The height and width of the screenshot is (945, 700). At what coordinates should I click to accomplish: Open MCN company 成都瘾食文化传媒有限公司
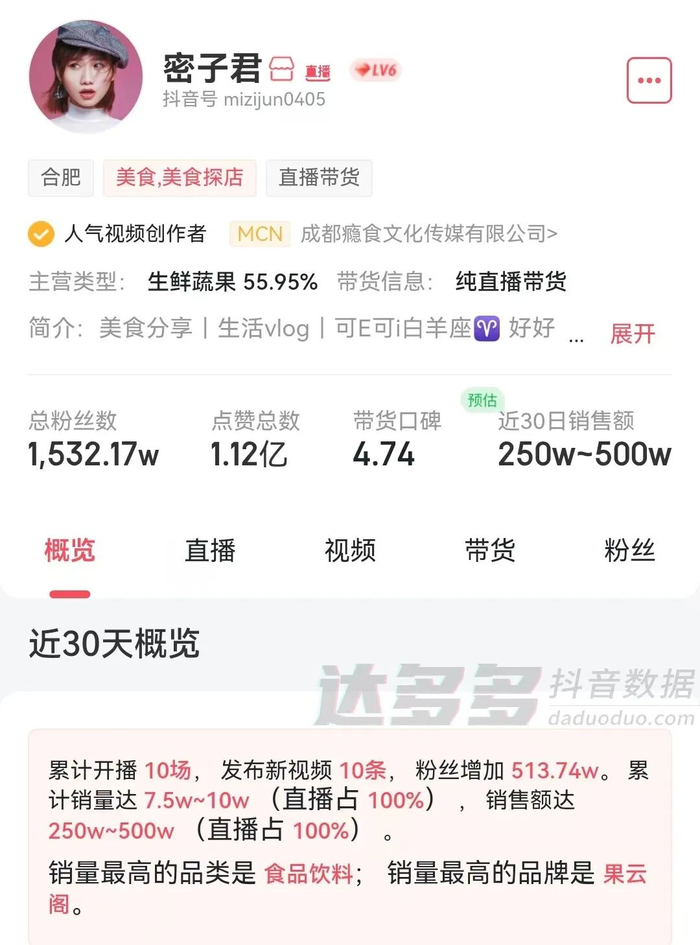[429, 233]
